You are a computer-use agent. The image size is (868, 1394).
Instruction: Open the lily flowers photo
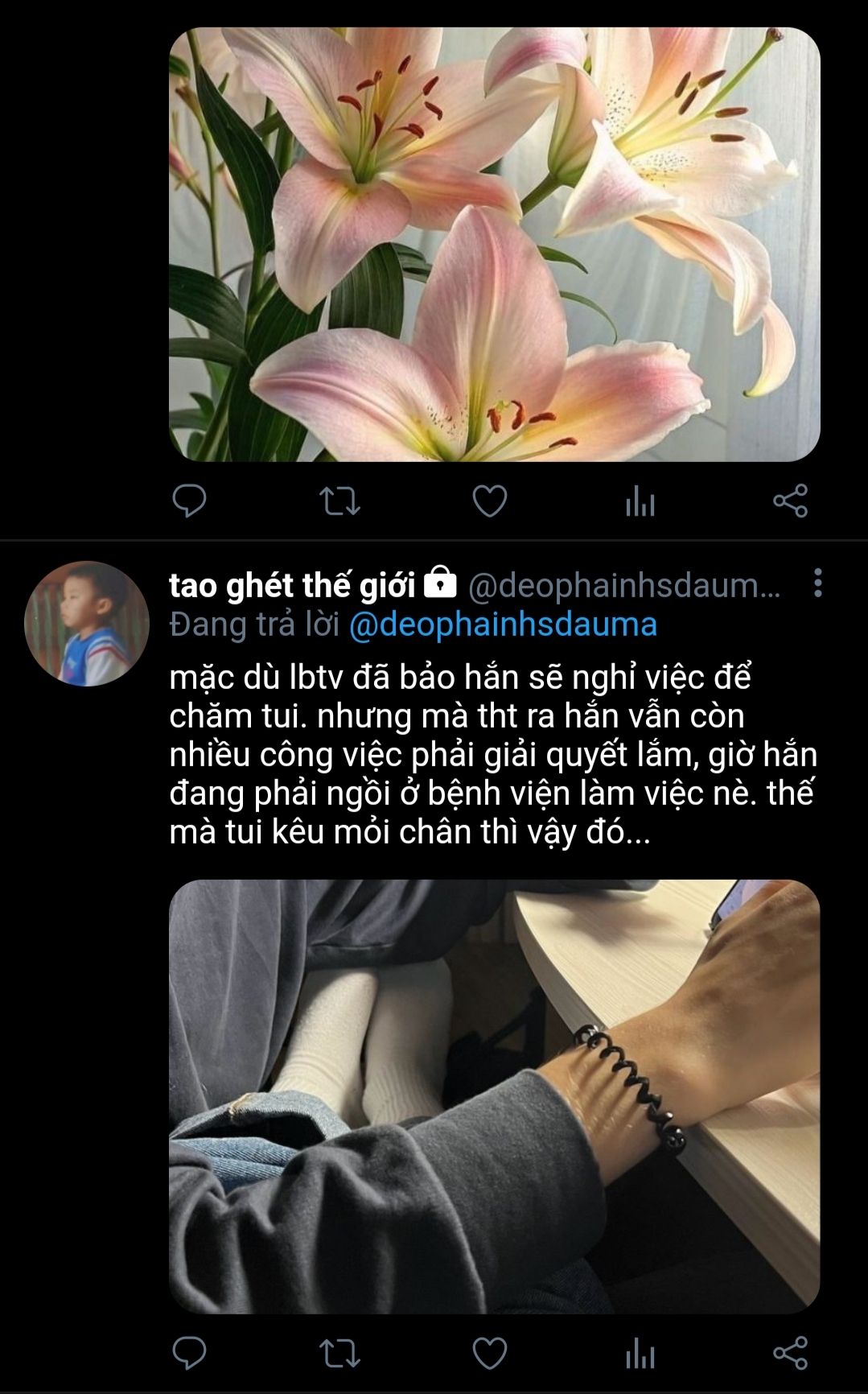point(494,245)
